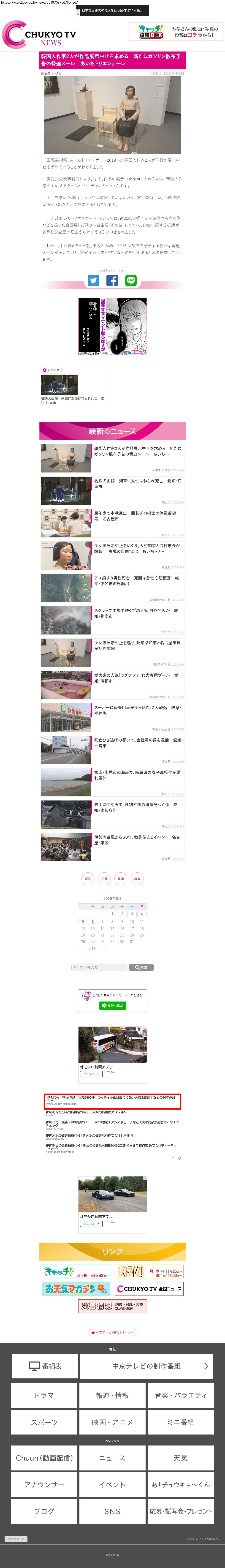Go to the 災害情報 disaster info banner

pos(113,1306)
